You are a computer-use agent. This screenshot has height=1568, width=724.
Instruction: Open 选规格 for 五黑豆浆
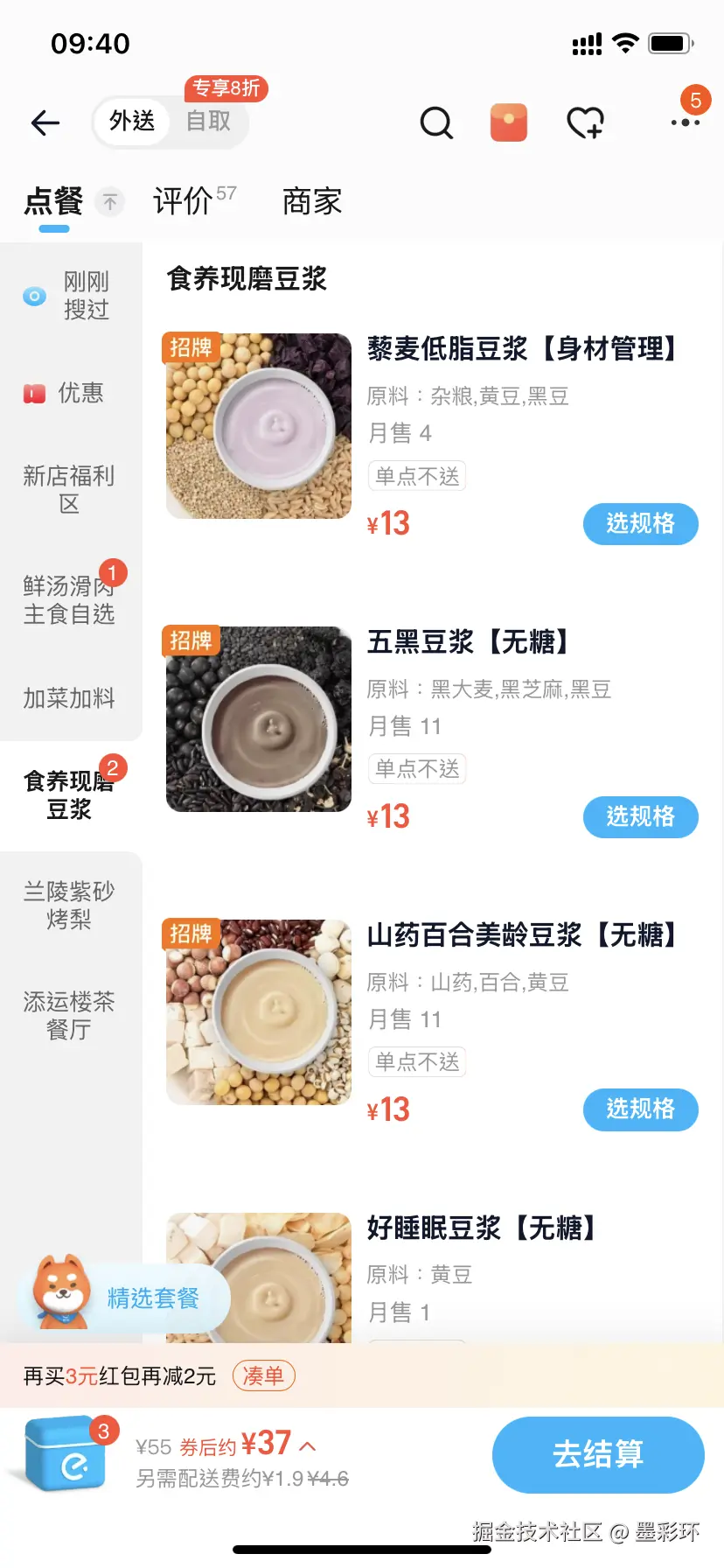click(x=640, y=816)
